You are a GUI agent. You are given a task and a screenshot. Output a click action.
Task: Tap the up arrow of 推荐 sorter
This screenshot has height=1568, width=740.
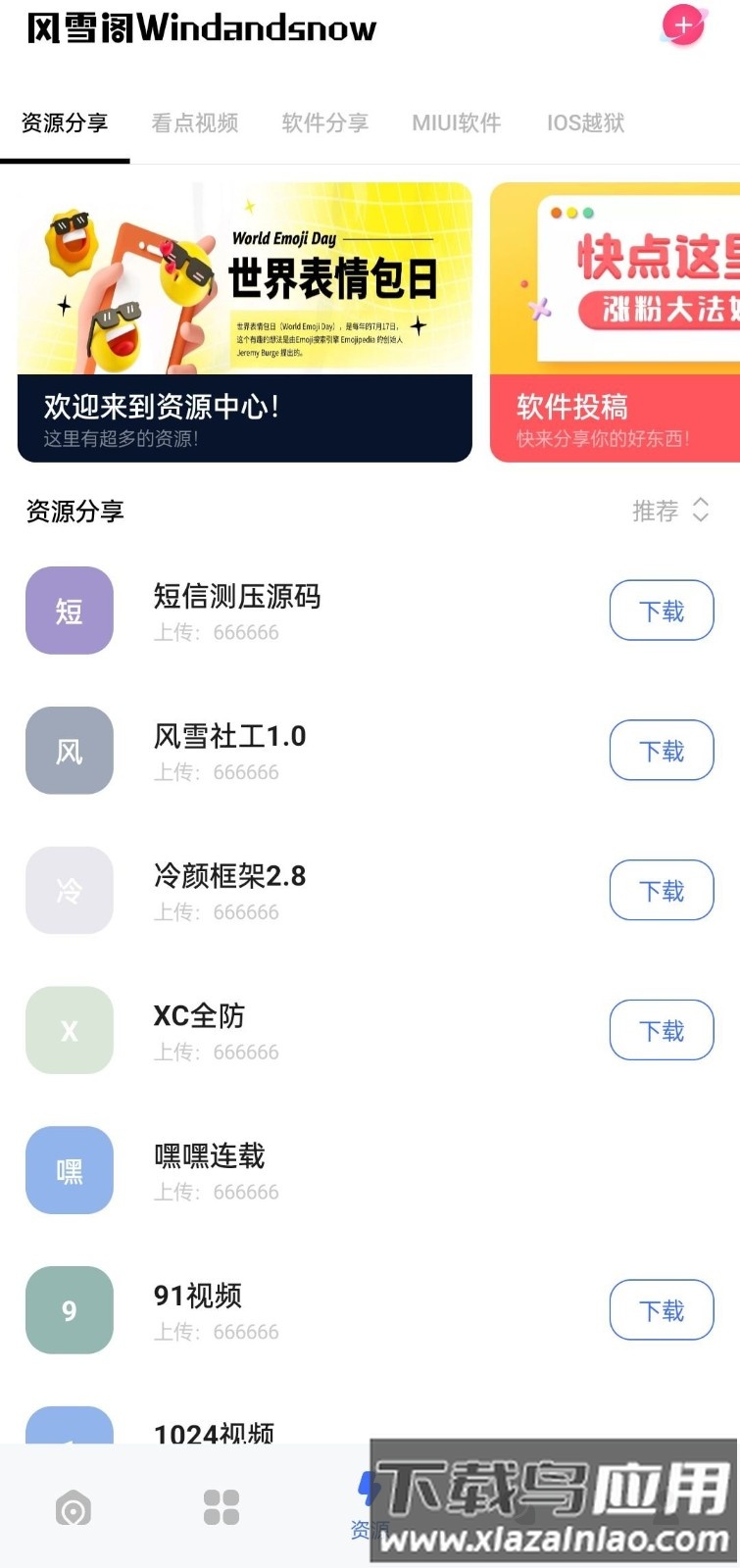(x=701, y=503)
